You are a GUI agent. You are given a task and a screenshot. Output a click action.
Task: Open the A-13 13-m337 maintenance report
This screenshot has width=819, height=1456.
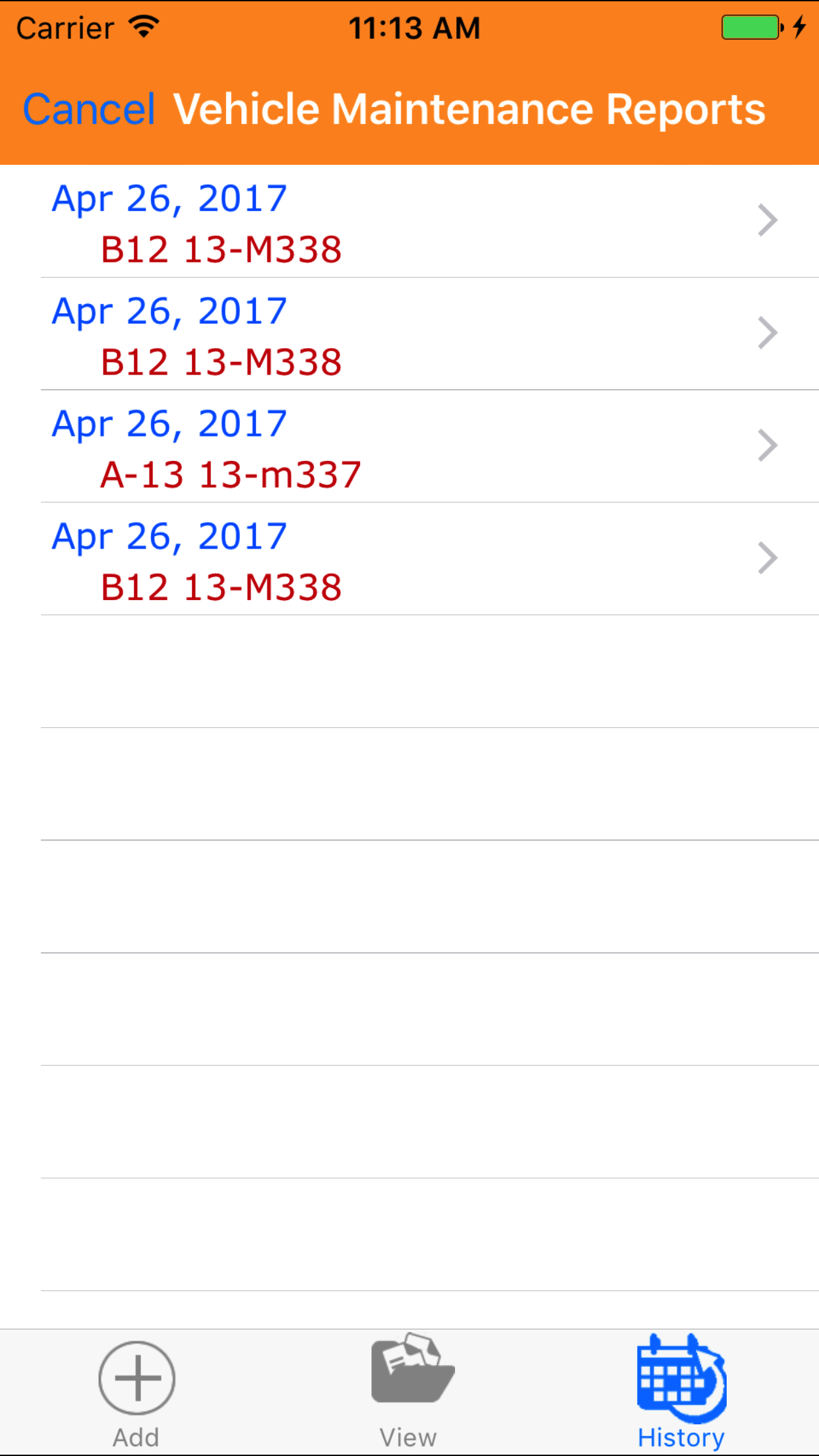[409, 447]
